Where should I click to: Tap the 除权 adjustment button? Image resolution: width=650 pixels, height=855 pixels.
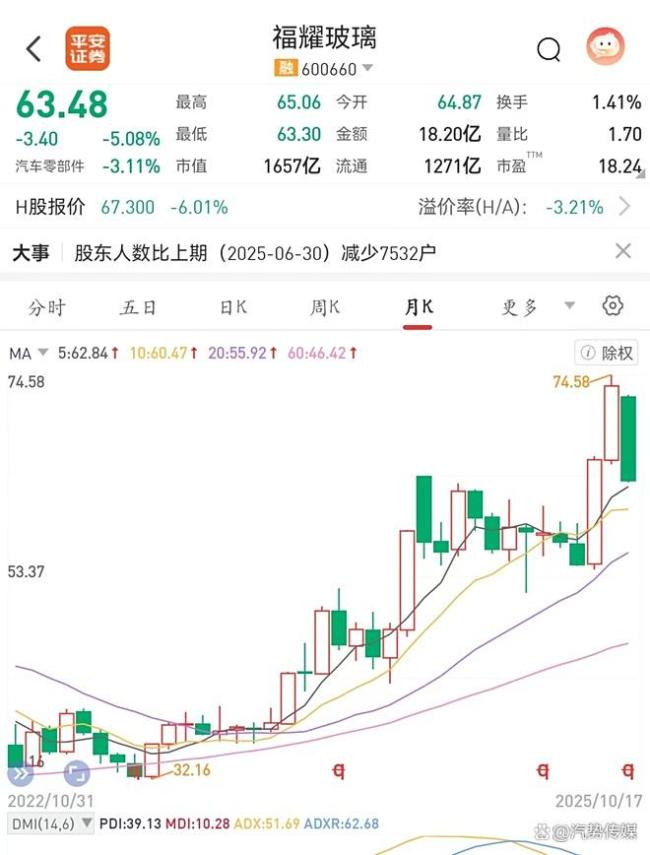607,353
